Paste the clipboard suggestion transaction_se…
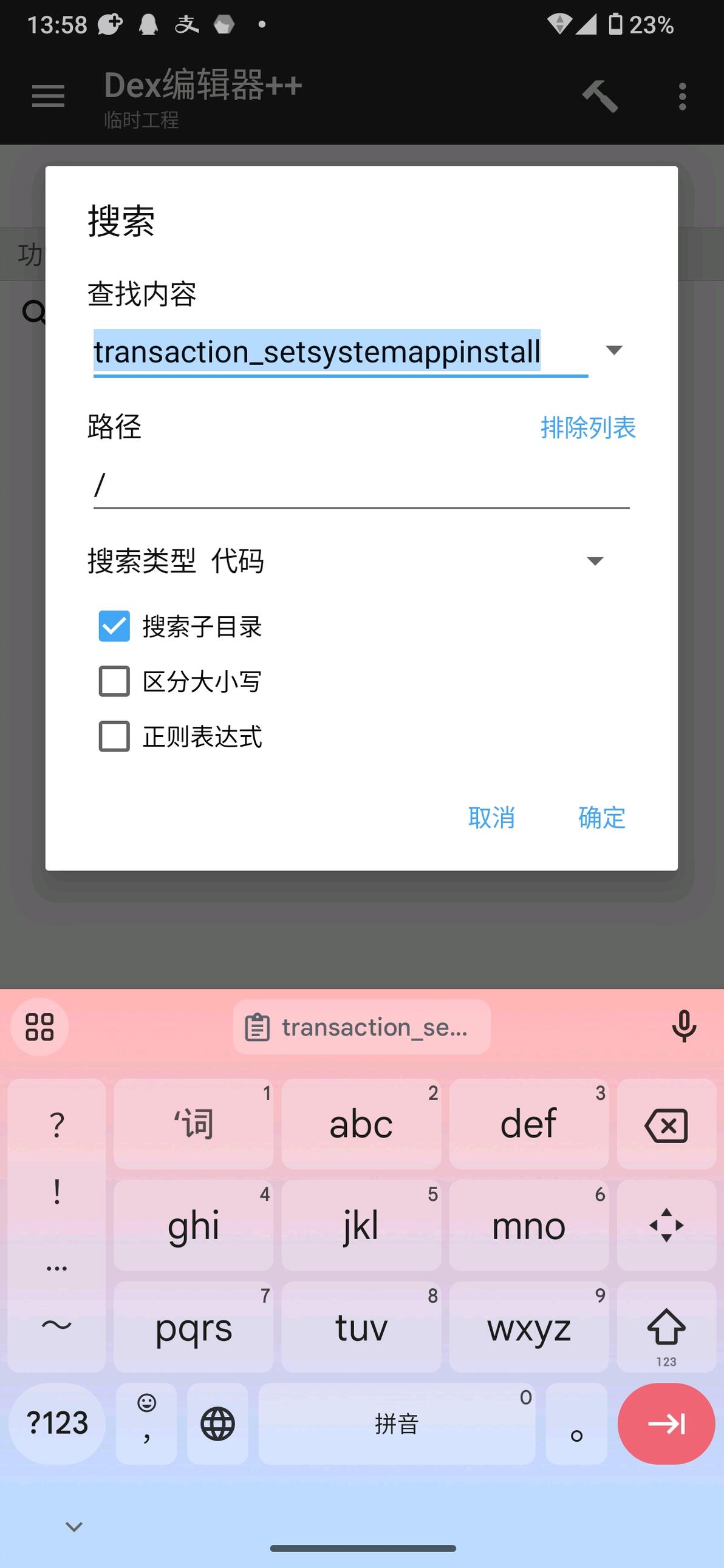The image size is (724, 1568). [x=361, y=1028]
